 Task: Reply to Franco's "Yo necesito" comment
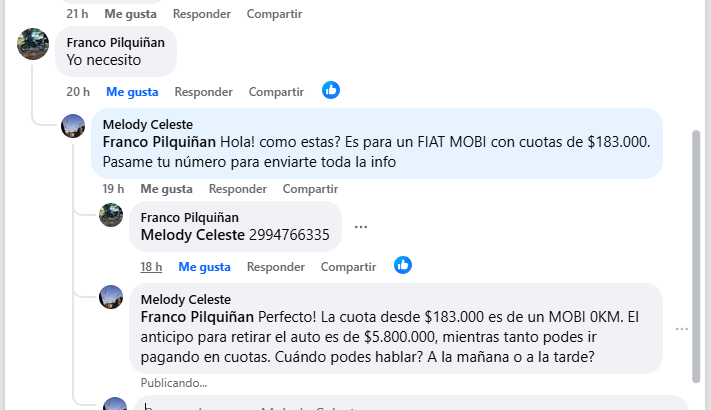pos(203,92)
